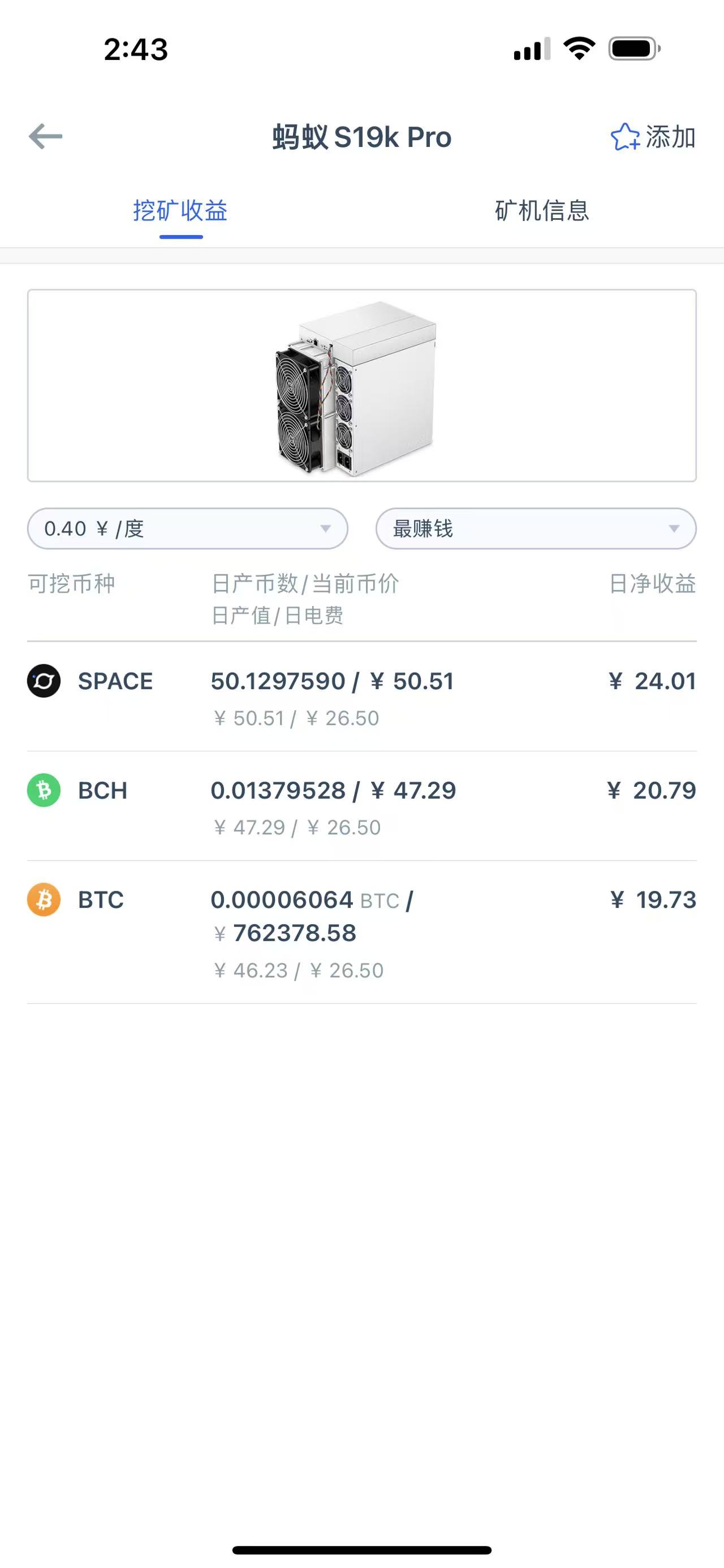Add this miner with the 添加 button
Viewport: 724px width, 1568px height.
click(653, 137)
